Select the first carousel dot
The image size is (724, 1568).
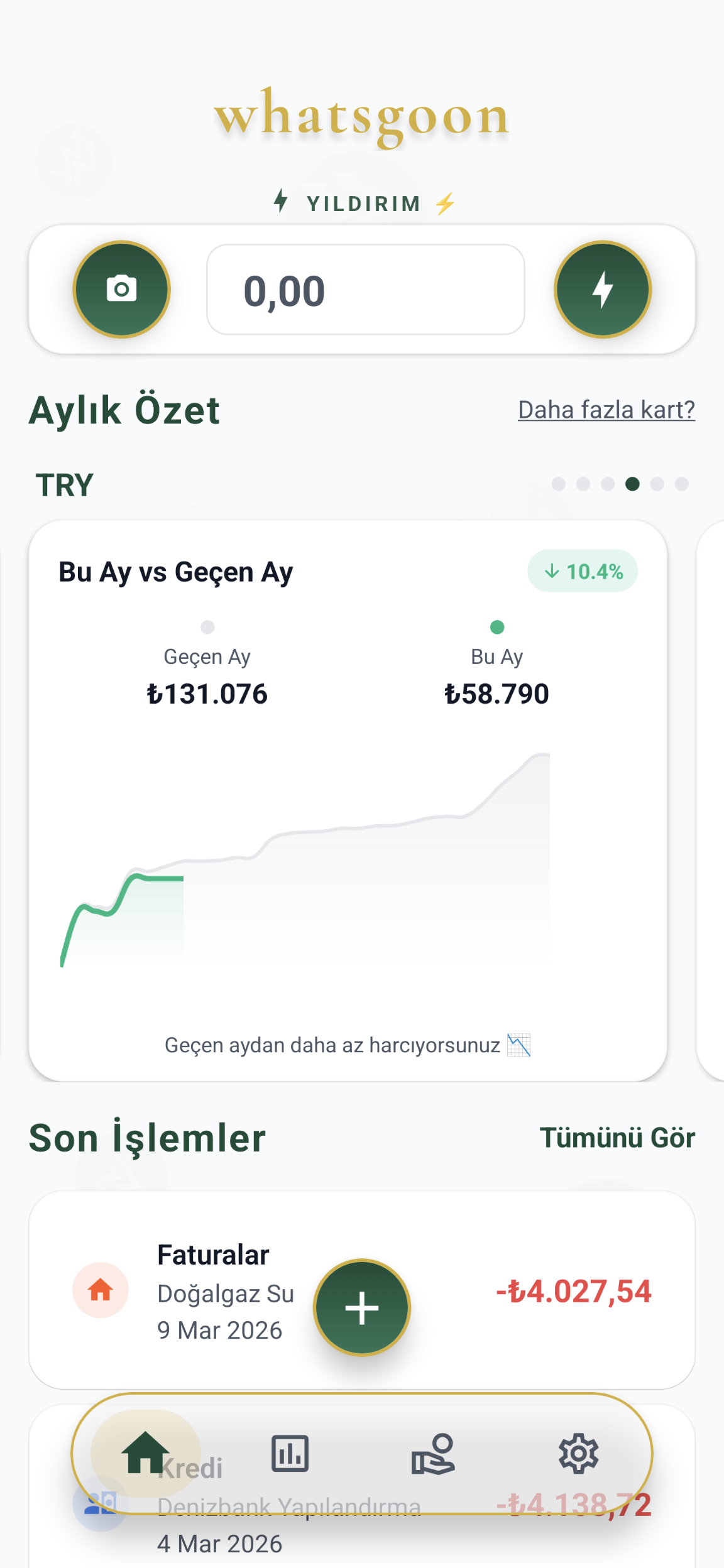coord(559,484)
